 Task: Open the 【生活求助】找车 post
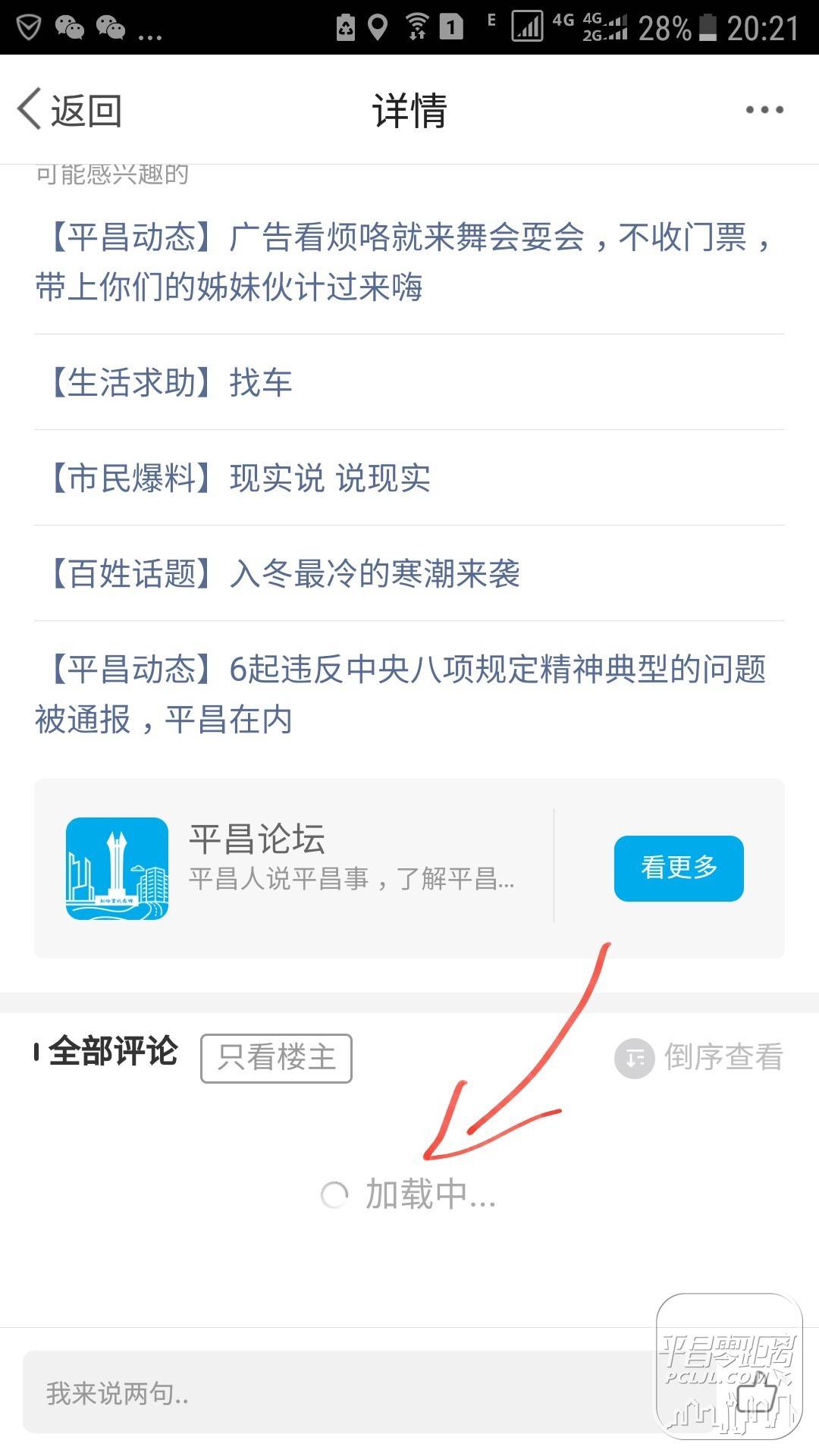pyautogui.click(x=171, y=382)
